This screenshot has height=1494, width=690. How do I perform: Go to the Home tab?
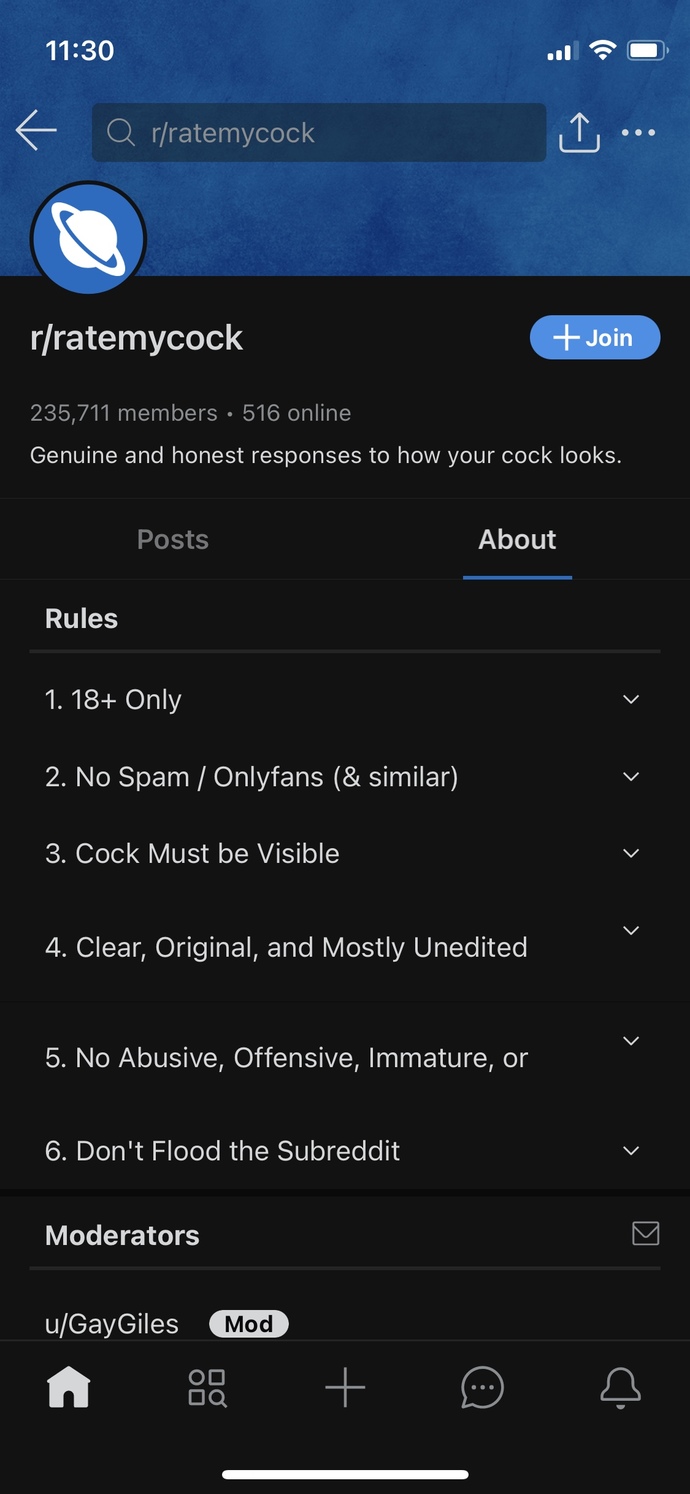[x=69, y=1388]
